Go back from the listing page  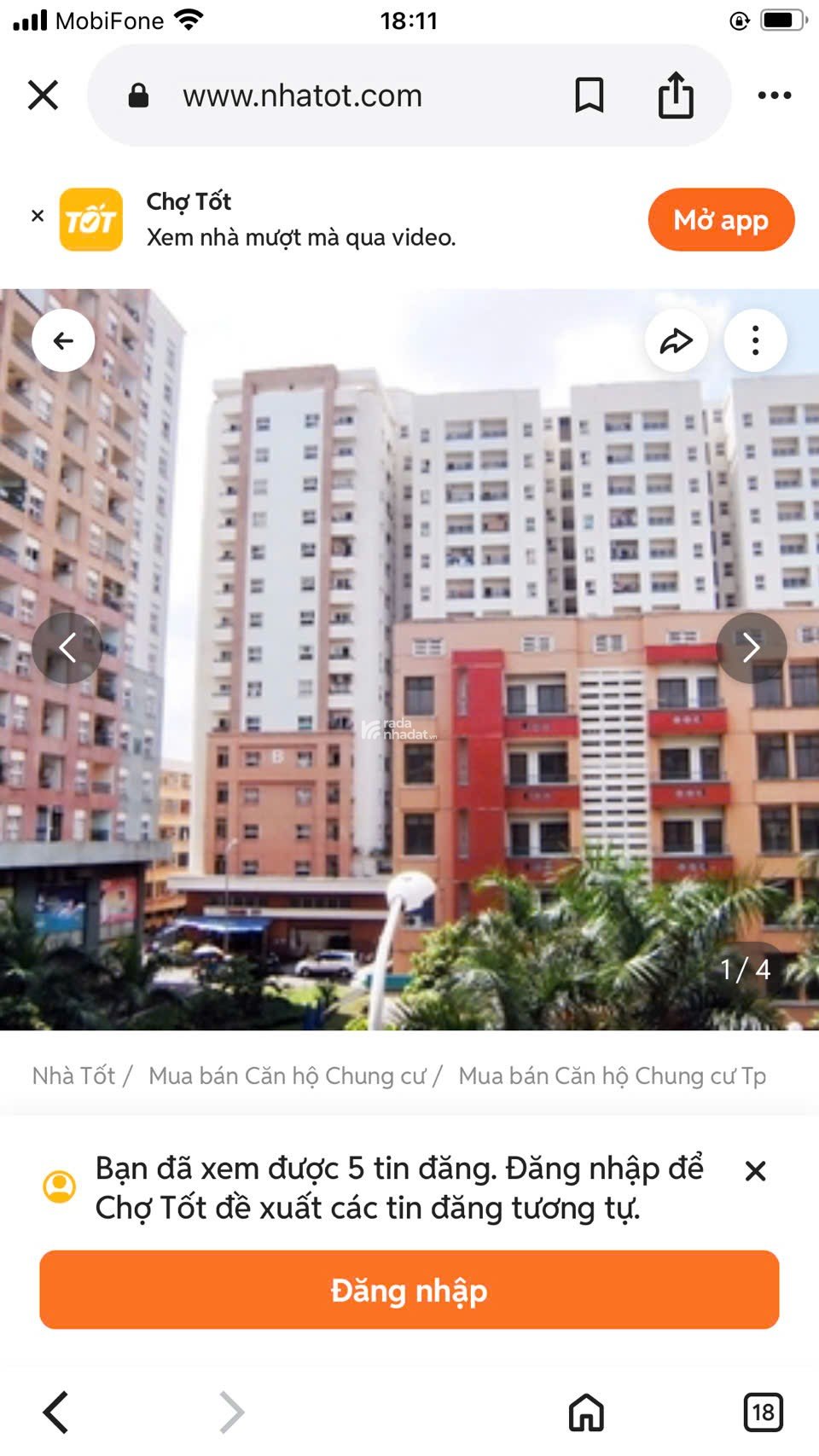[63, 341]
